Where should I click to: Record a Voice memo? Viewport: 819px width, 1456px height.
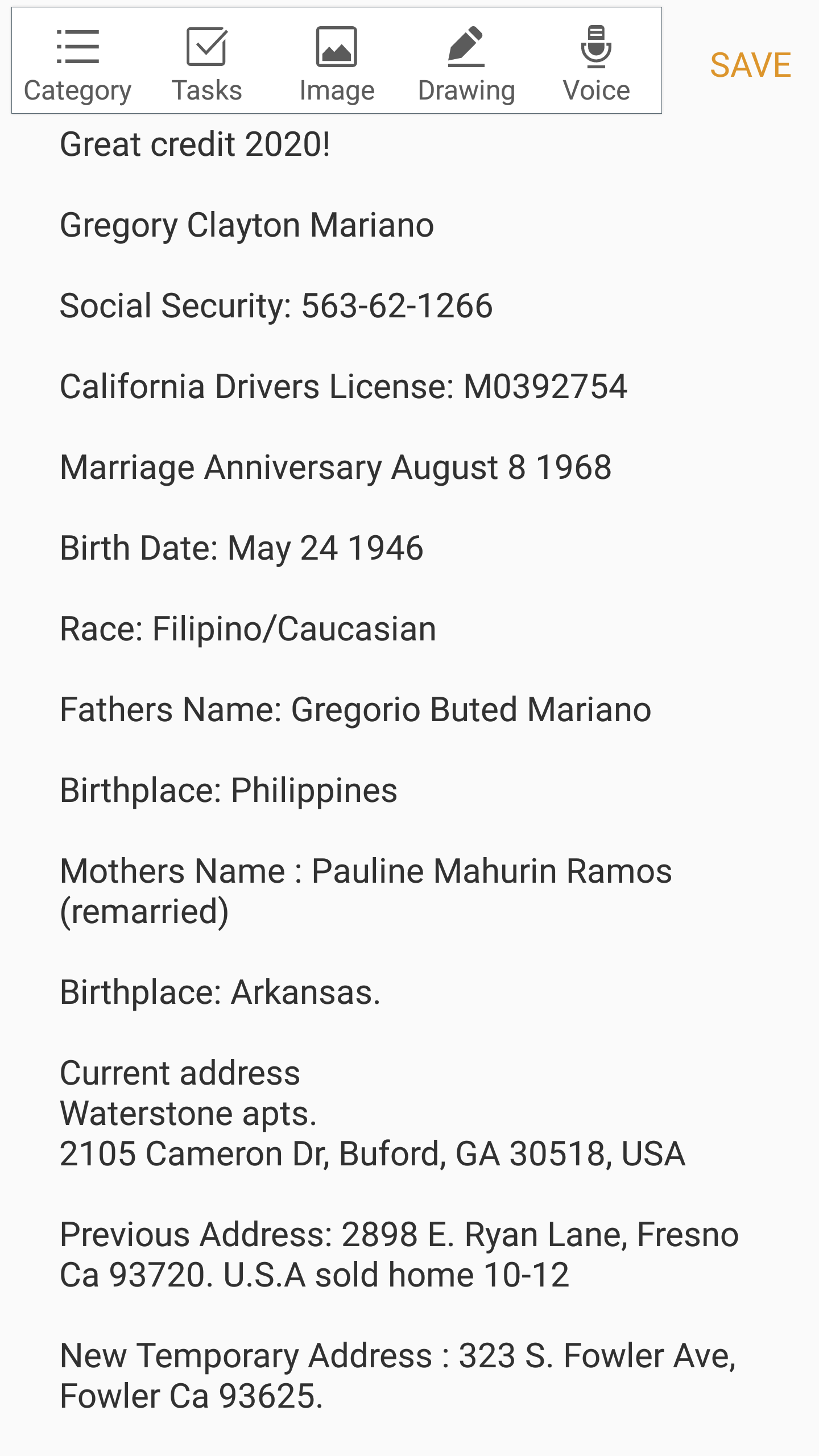point(596,64)
